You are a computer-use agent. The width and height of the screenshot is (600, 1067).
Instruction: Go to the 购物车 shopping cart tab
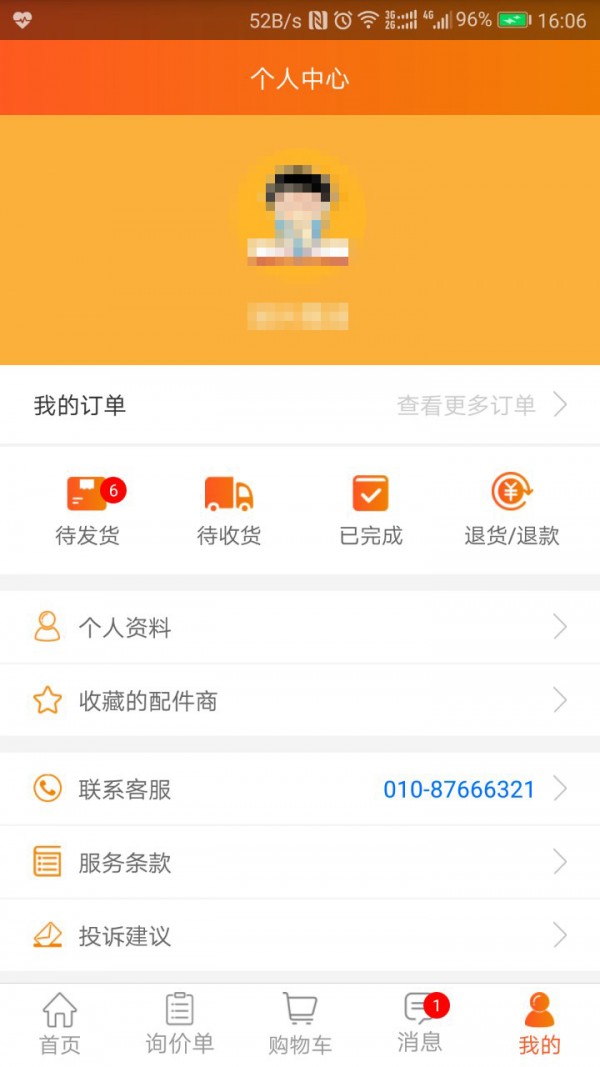tap(300, 1025)
